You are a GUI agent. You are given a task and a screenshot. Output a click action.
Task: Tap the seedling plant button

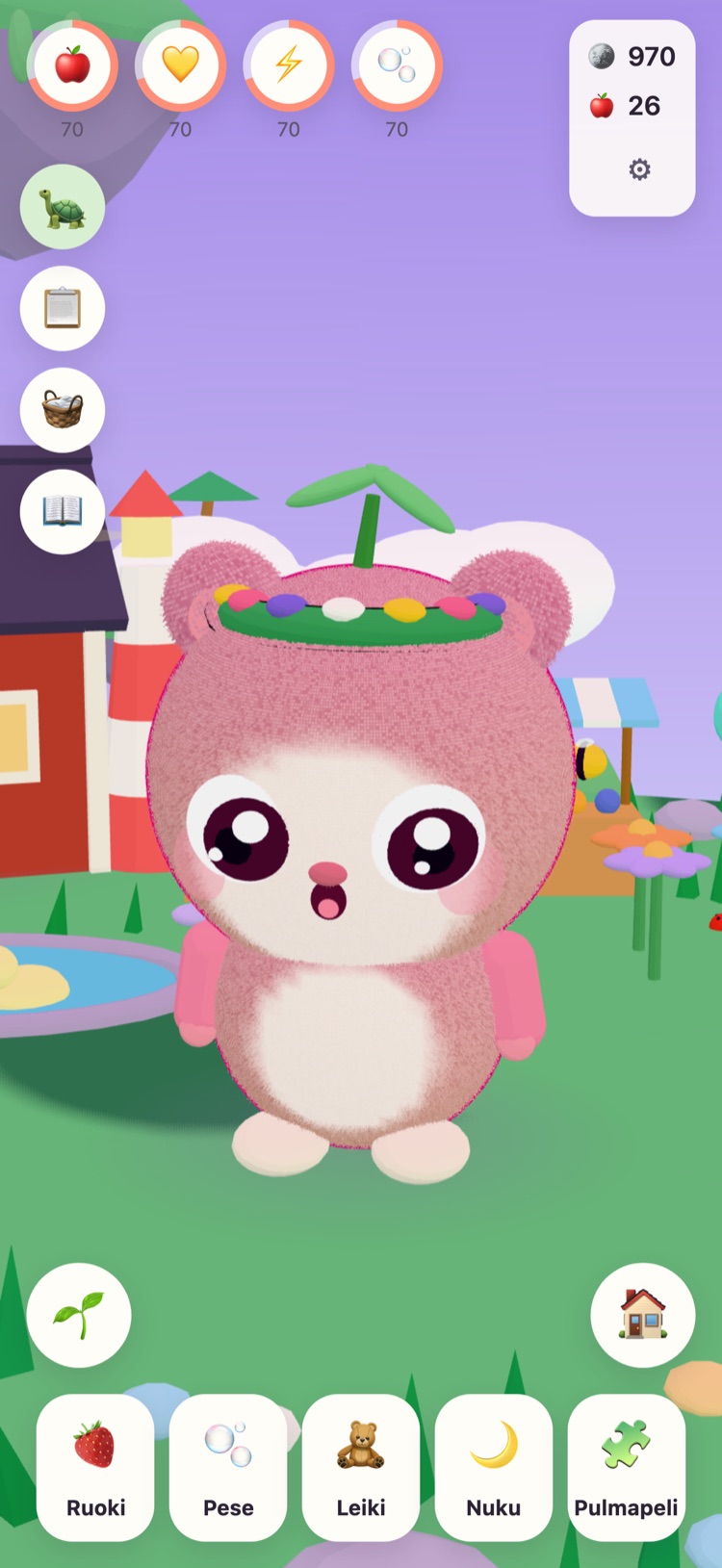pyautogui.click(x=79, y=1315)
